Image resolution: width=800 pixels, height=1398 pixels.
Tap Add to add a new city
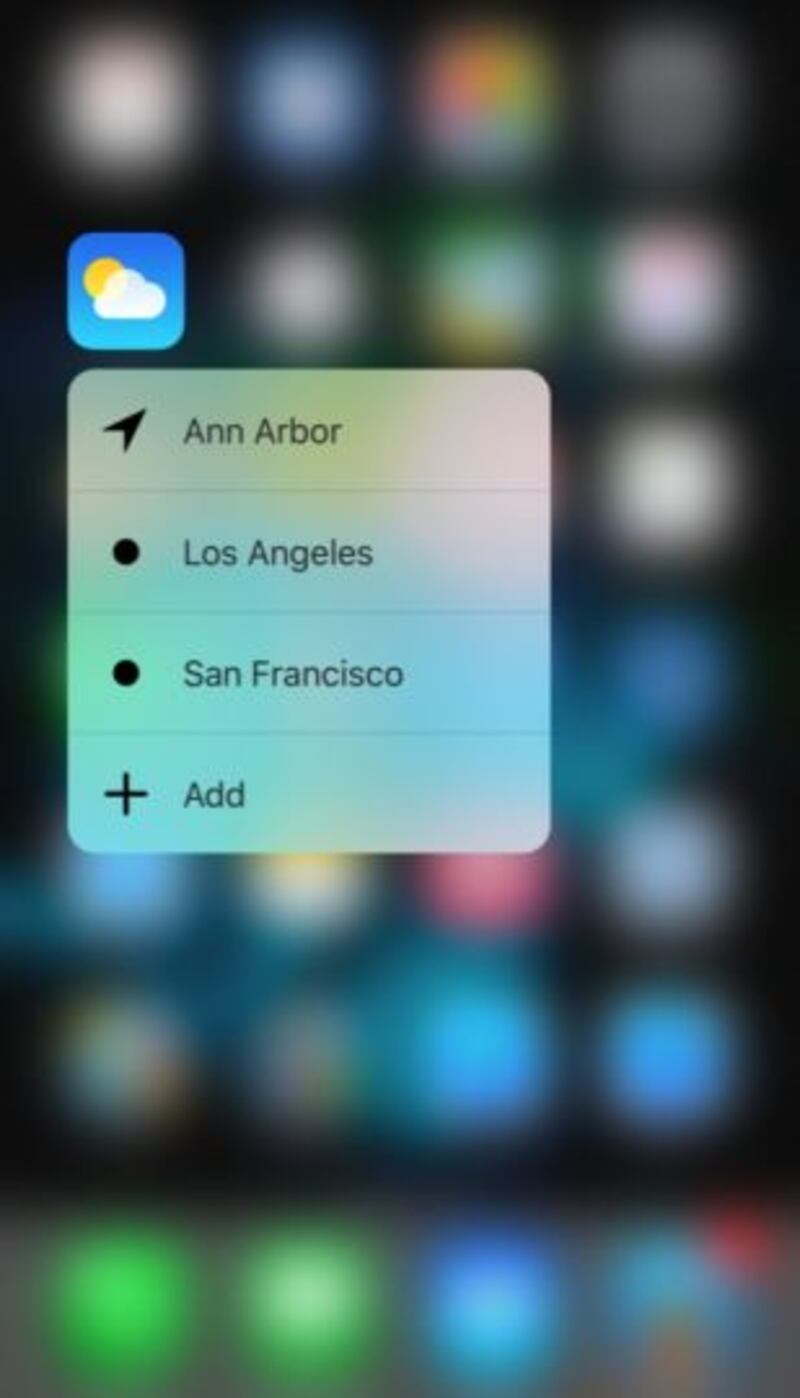click(214, 794)
